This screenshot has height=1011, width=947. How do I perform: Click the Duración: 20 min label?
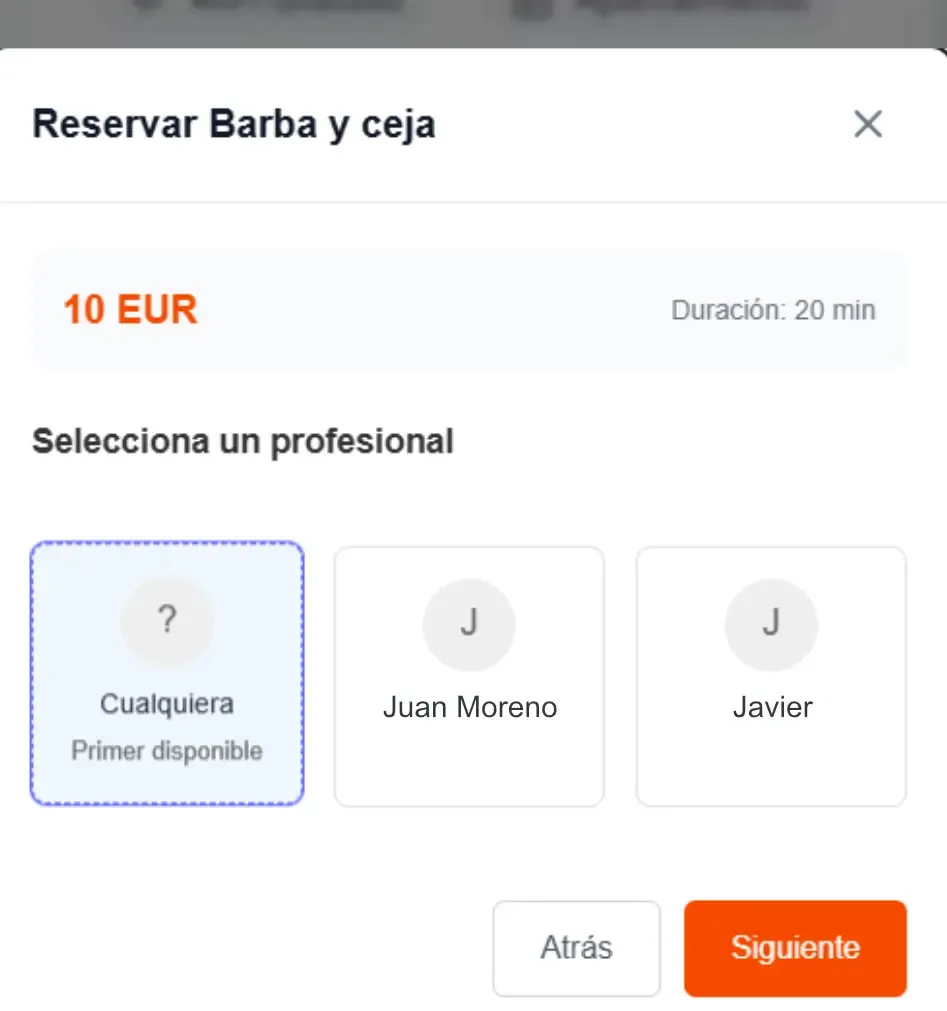774,311
